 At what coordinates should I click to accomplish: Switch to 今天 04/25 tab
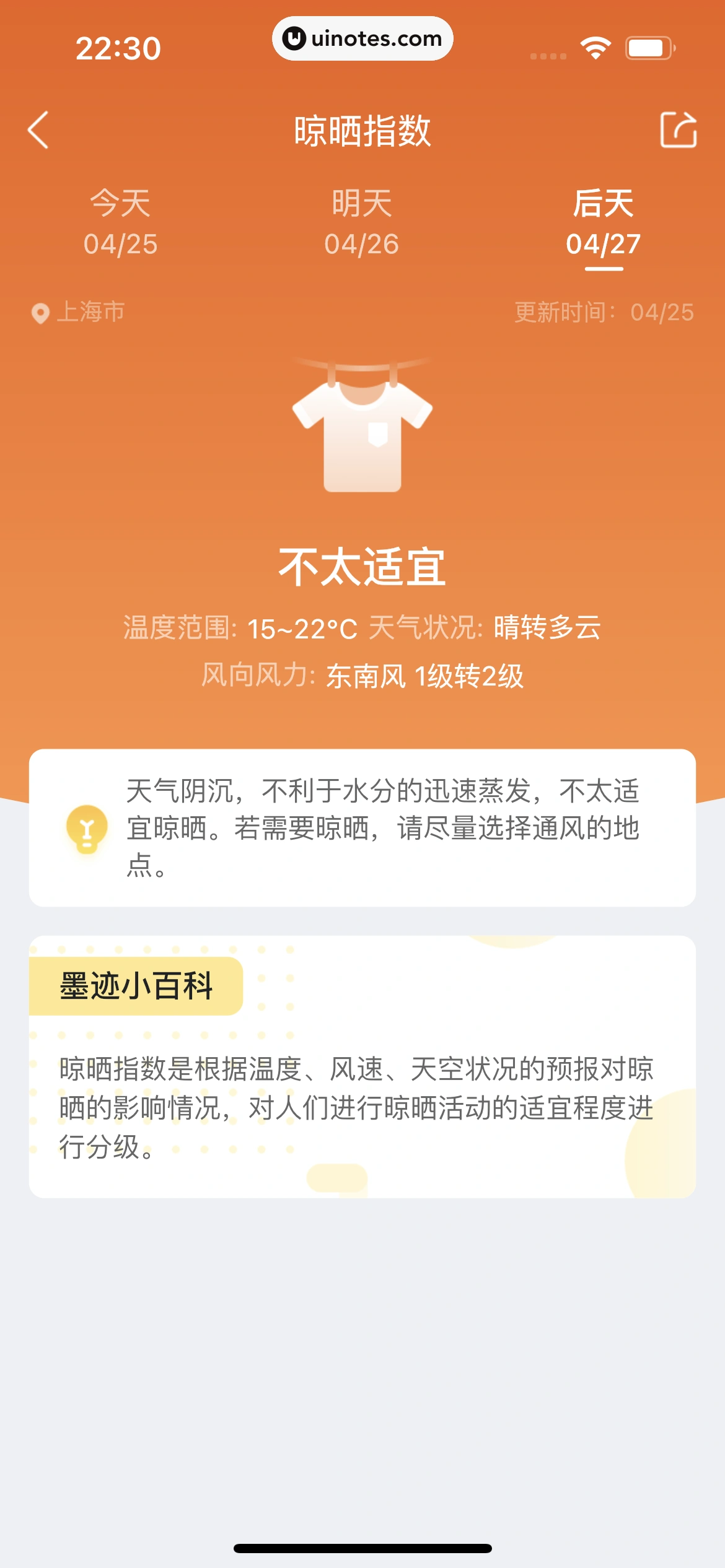[x=121, y=223]
